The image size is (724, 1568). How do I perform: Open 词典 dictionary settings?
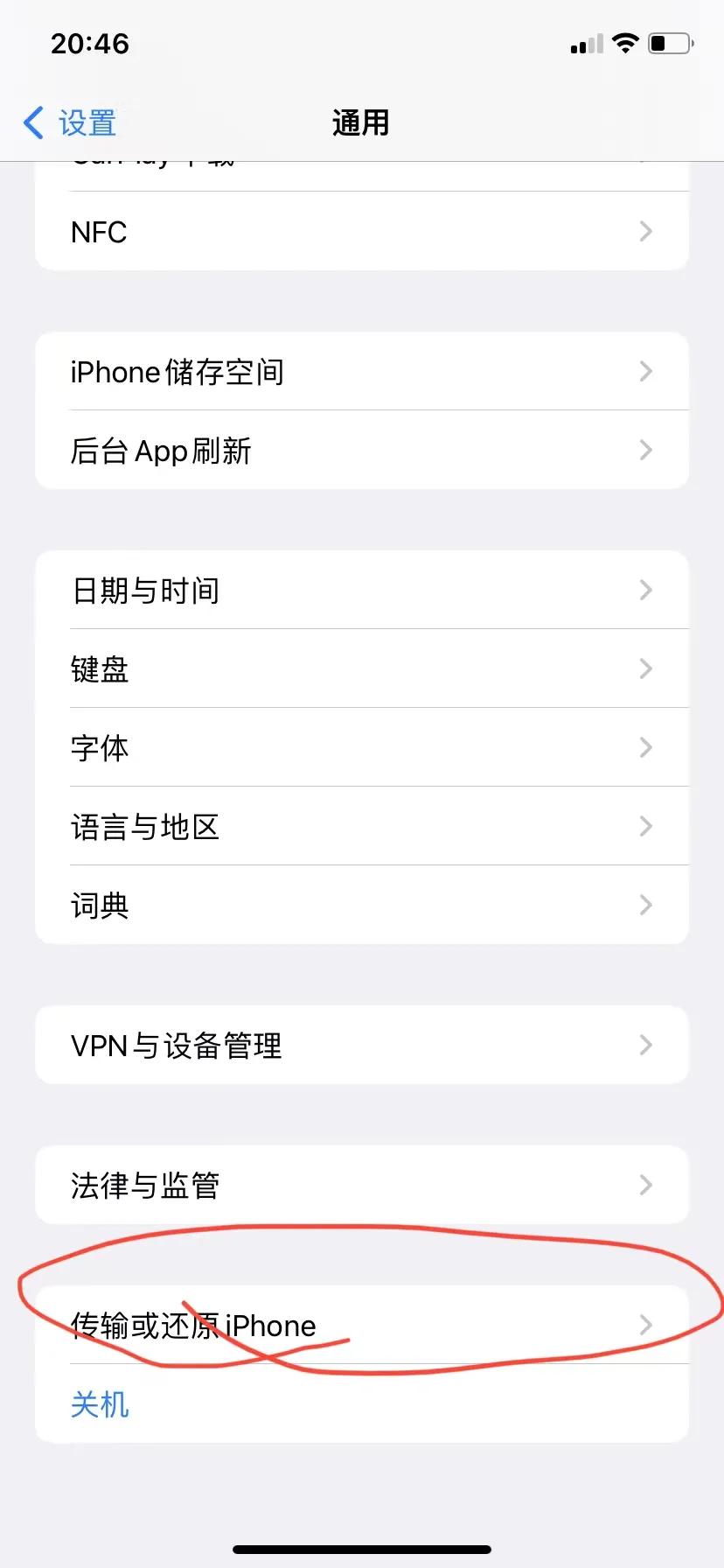[362, 906]
